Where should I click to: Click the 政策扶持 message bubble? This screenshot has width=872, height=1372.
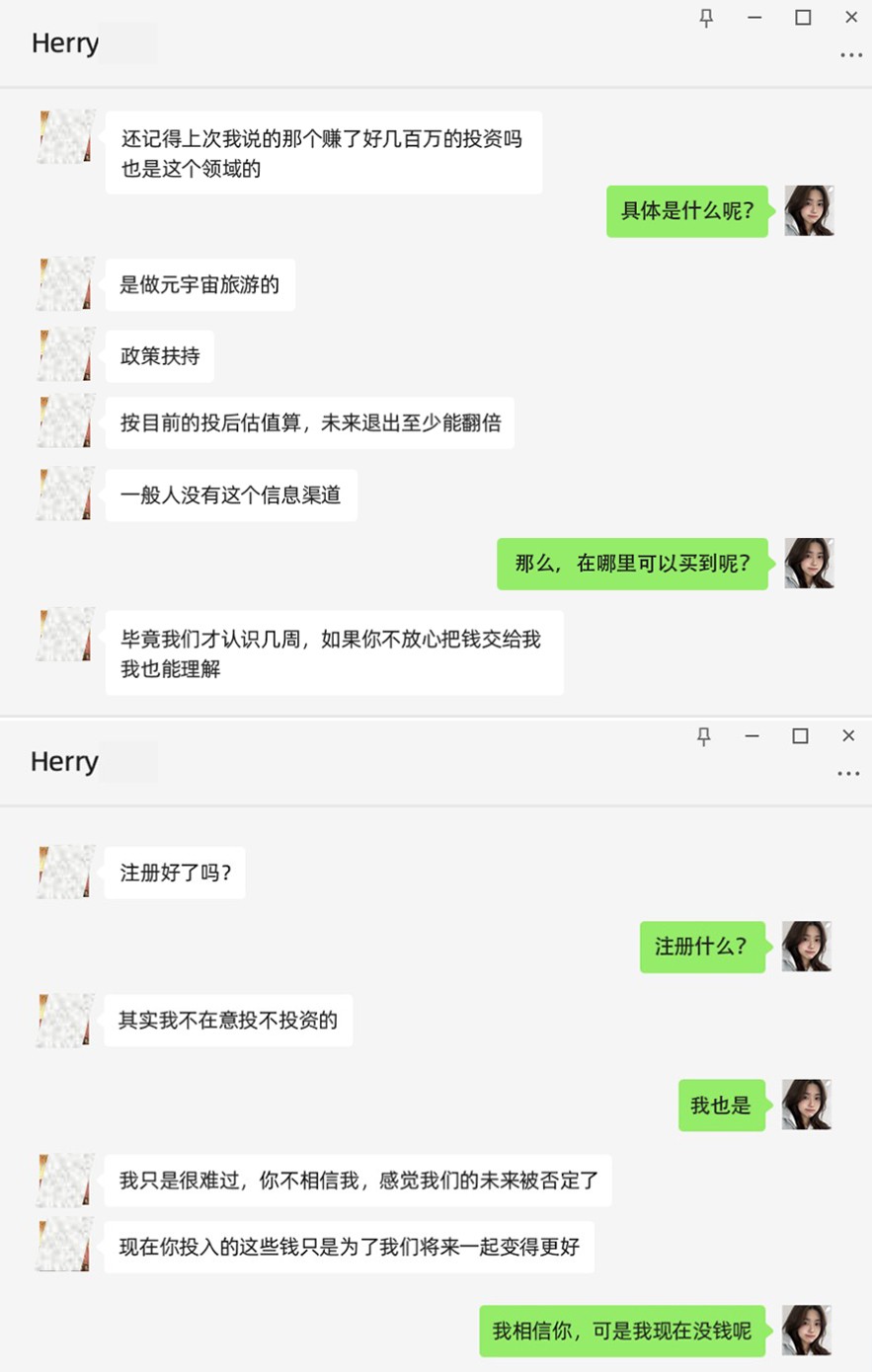158,355
